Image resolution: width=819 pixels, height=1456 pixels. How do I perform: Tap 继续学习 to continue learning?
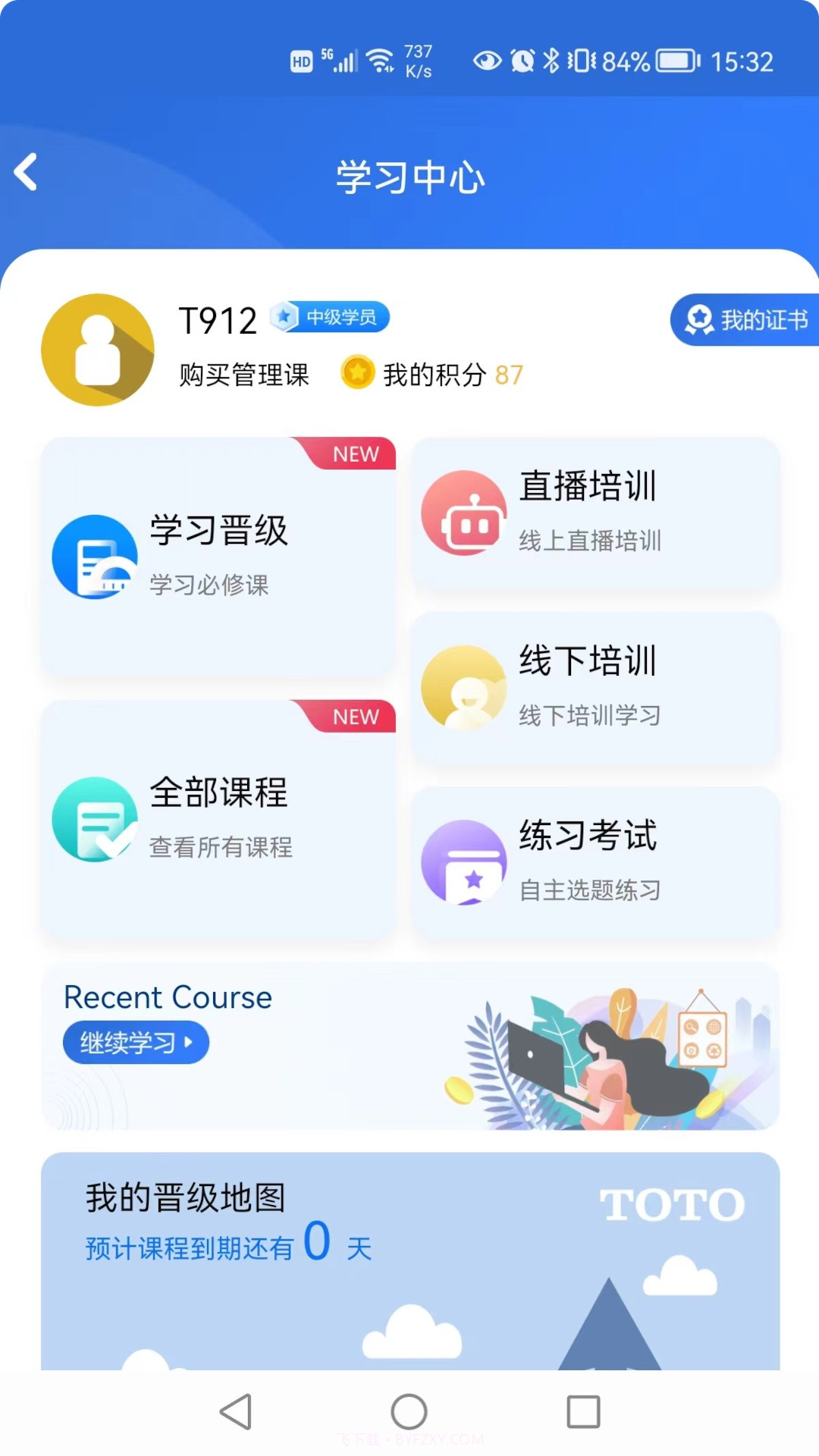tap(136, 1042)
